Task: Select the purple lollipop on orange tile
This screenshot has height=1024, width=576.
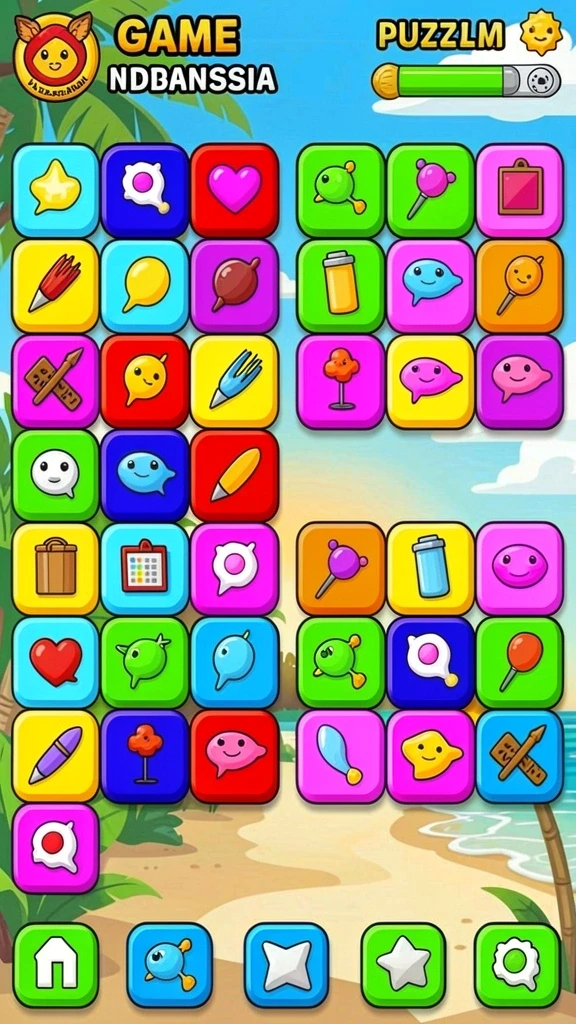Action: pos(341,568)
